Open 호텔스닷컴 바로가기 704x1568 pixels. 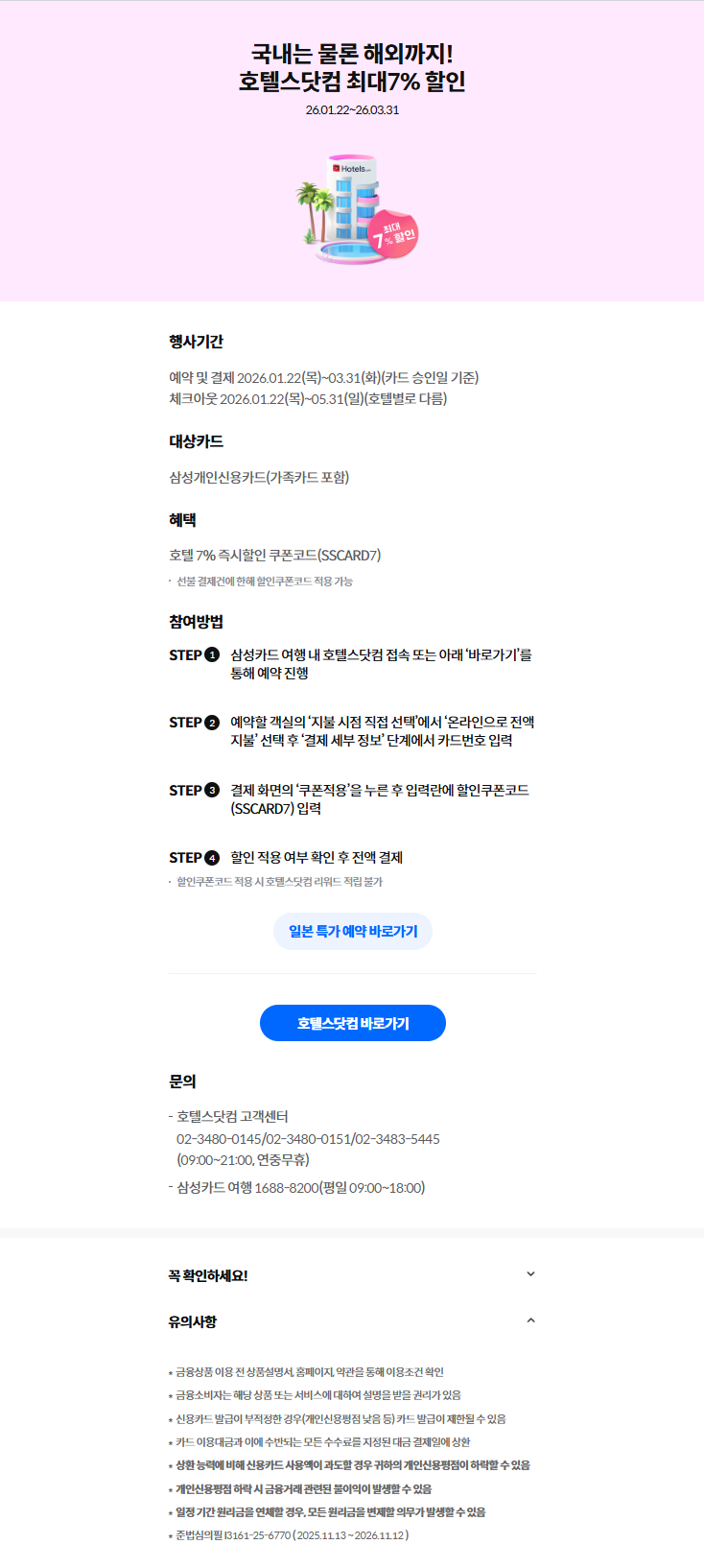[352, 1023]
